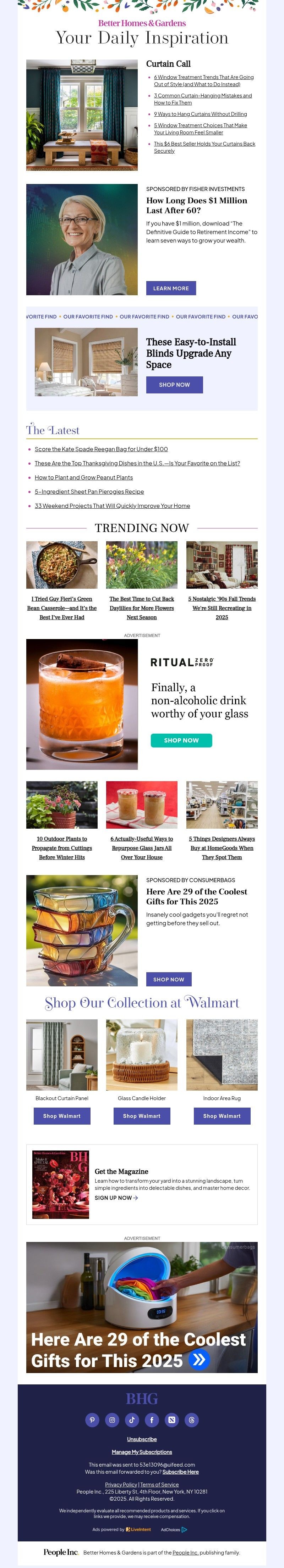Unsubscribe from this newsletter

[142, 1439]
